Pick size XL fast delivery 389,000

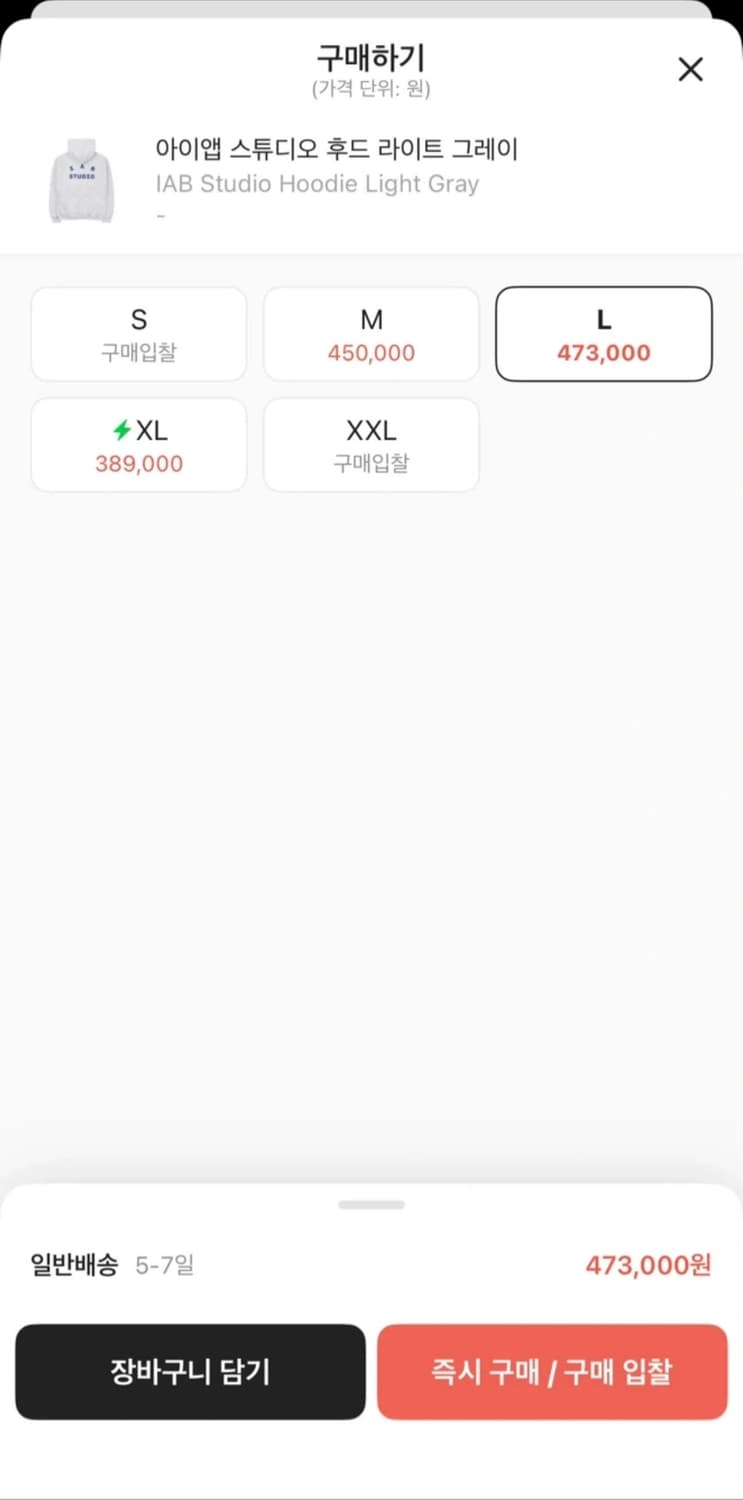point(139,445)
